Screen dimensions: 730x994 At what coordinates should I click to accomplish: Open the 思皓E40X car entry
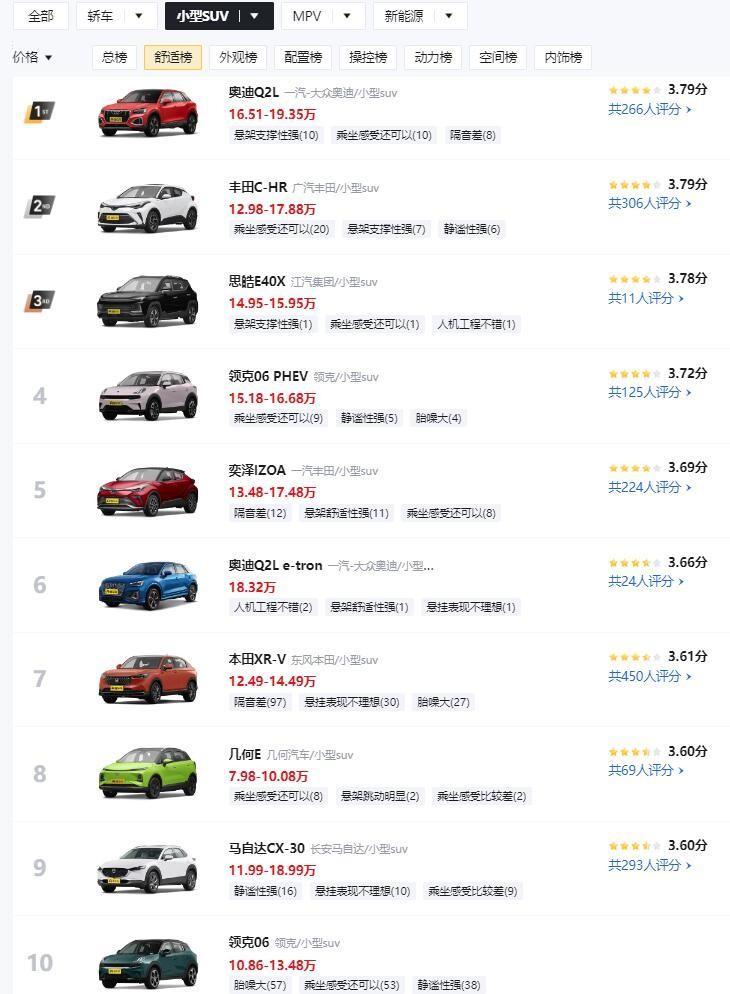[256, 281]
